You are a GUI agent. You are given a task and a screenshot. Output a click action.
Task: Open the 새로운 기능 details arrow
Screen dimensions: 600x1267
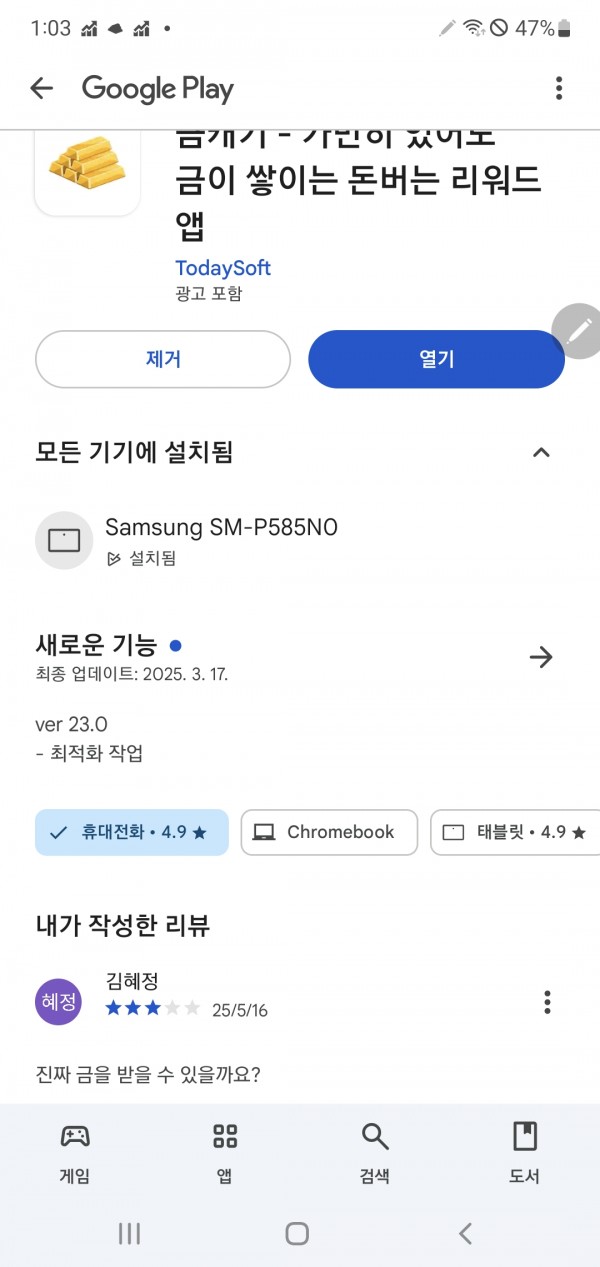pos(541,657)
